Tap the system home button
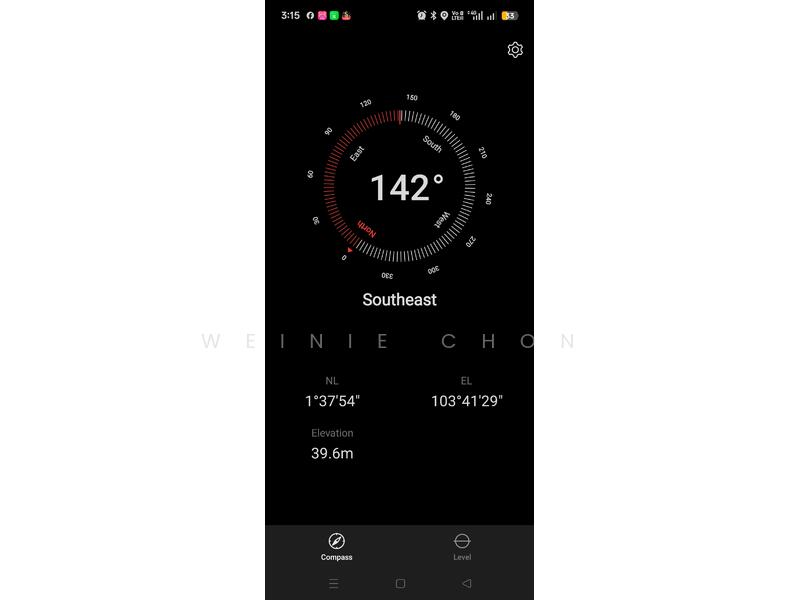The image size is (800, 600). coord(400,583)
